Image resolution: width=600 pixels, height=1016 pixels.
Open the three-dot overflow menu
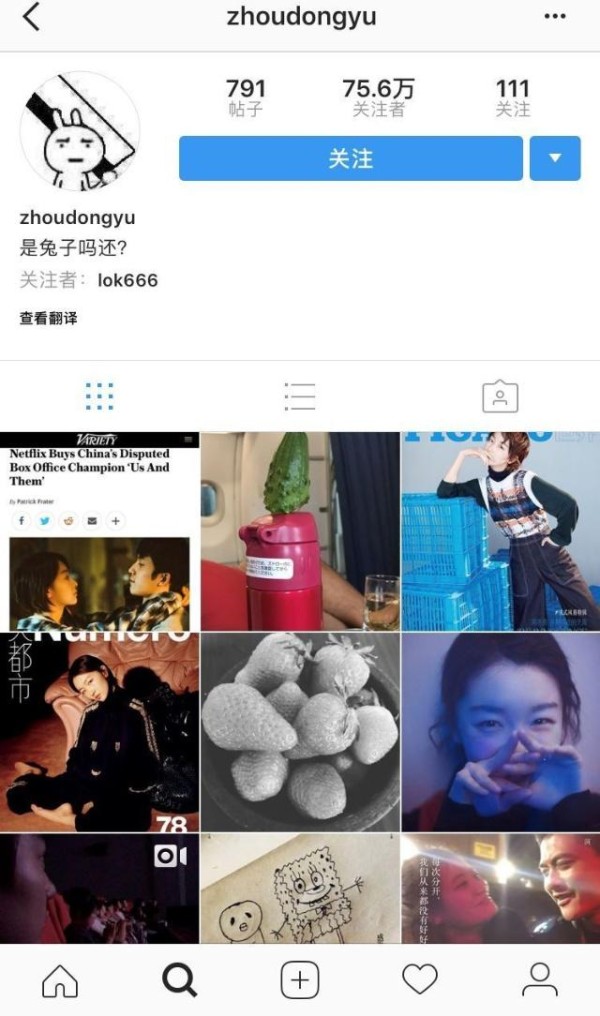(554, 17)
